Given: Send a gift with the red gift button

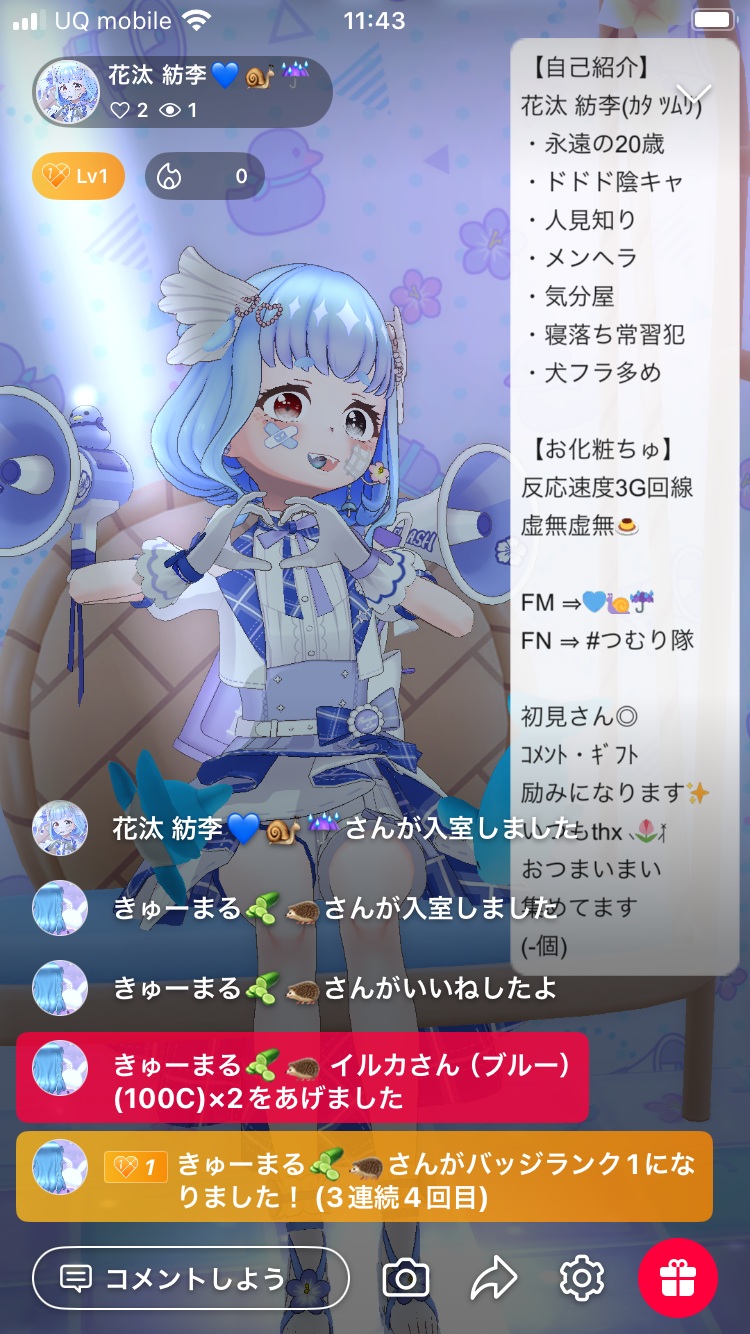Looking at the screenshot, I should [x=678, y=1278].
